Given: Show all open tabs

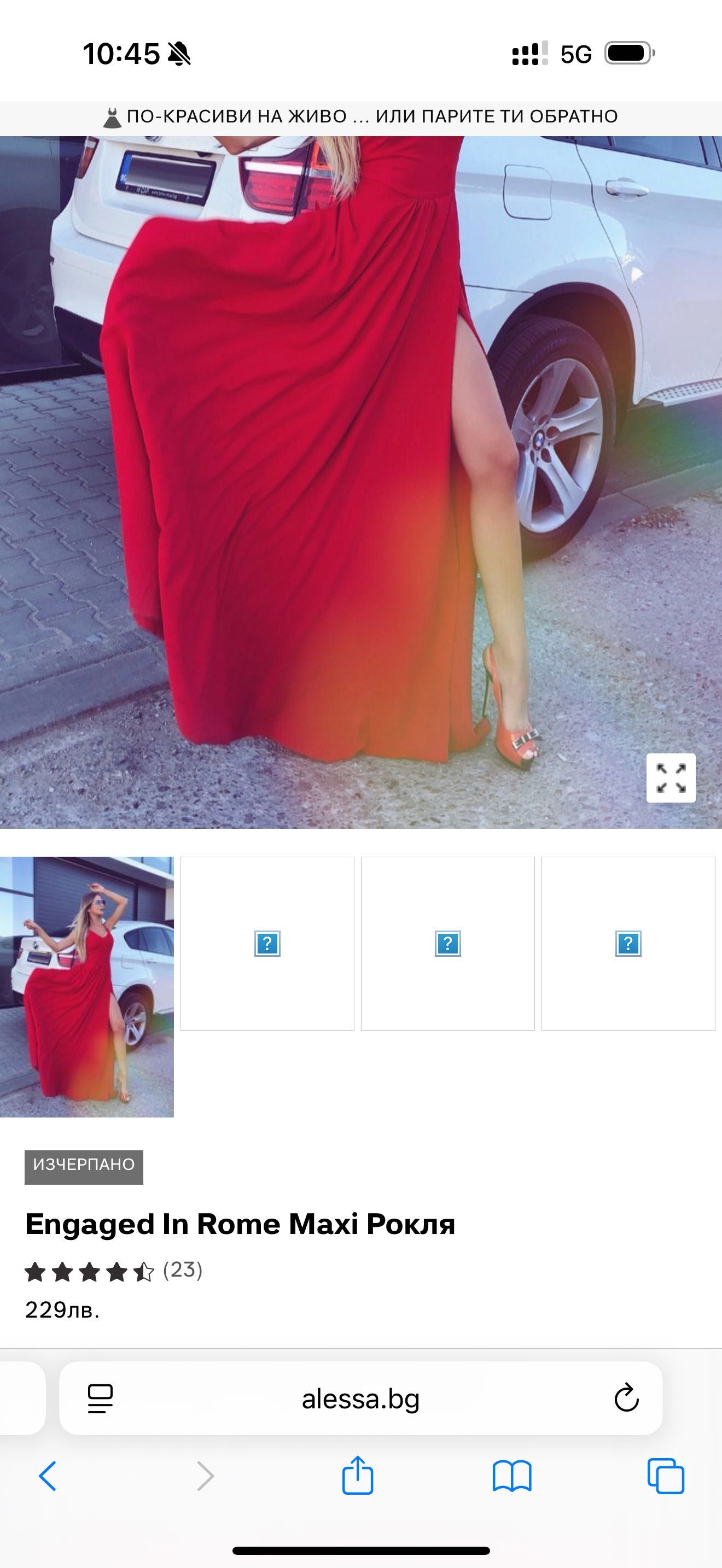Looking at the screenshot, I should pyautogui.click(x=665, y=1476).
